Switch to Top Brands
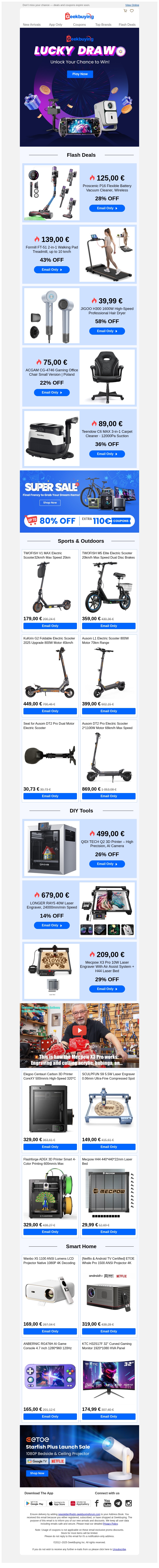The width and height of the screenshot is (159, 1568). click(x=103, y=25)
